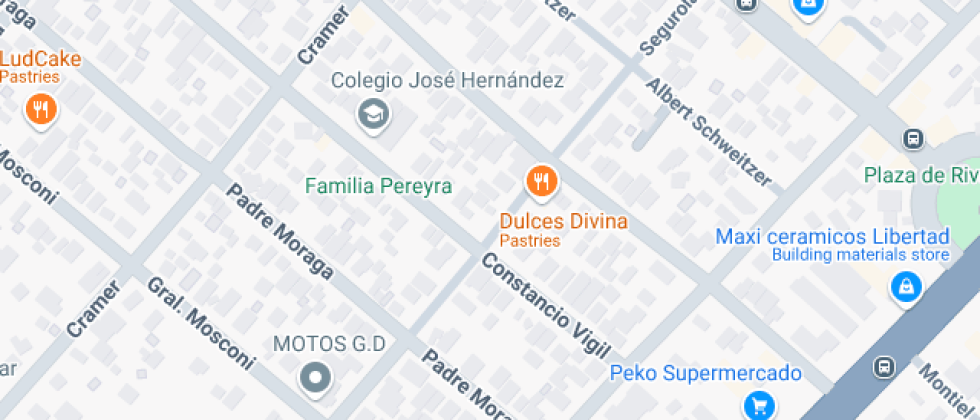Open the LudCake Pastries place marker
The image size is (980, 420).
41,109
